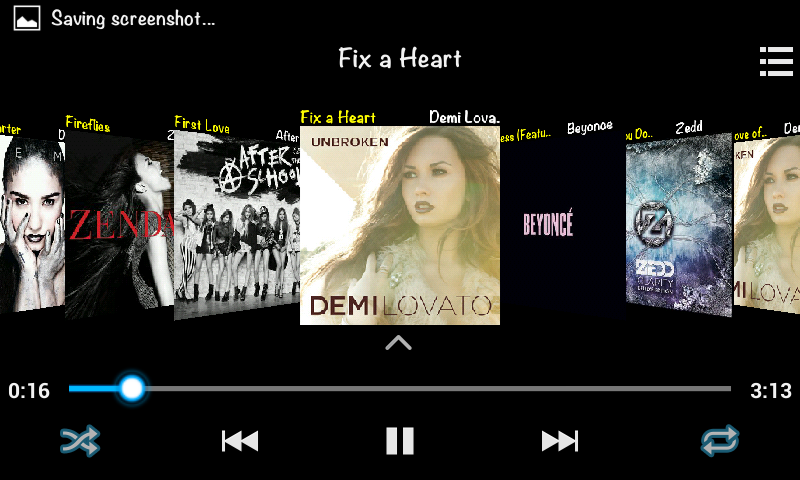Viewport: 800px width, 480px height.
Task: Toggle repeat mode
Action: coord(720,441)
